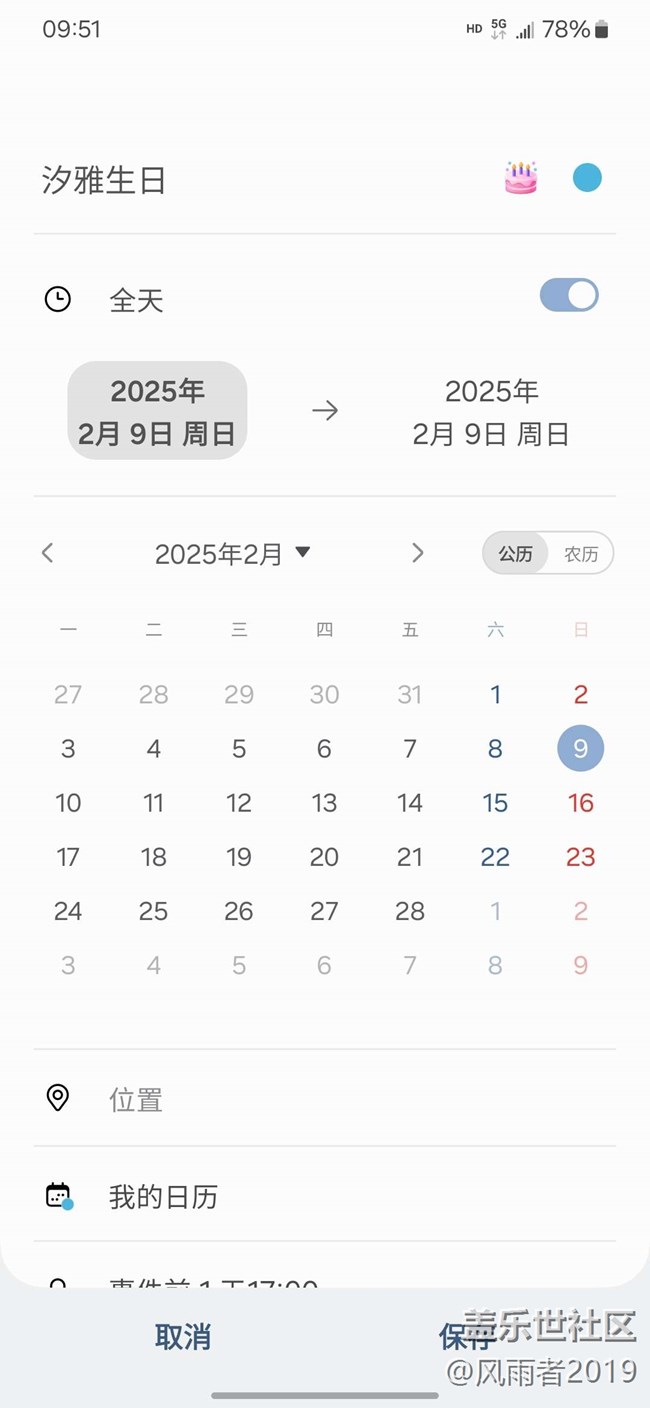
Task: Pick February 1 on the calendar
Action: [495, 695]
